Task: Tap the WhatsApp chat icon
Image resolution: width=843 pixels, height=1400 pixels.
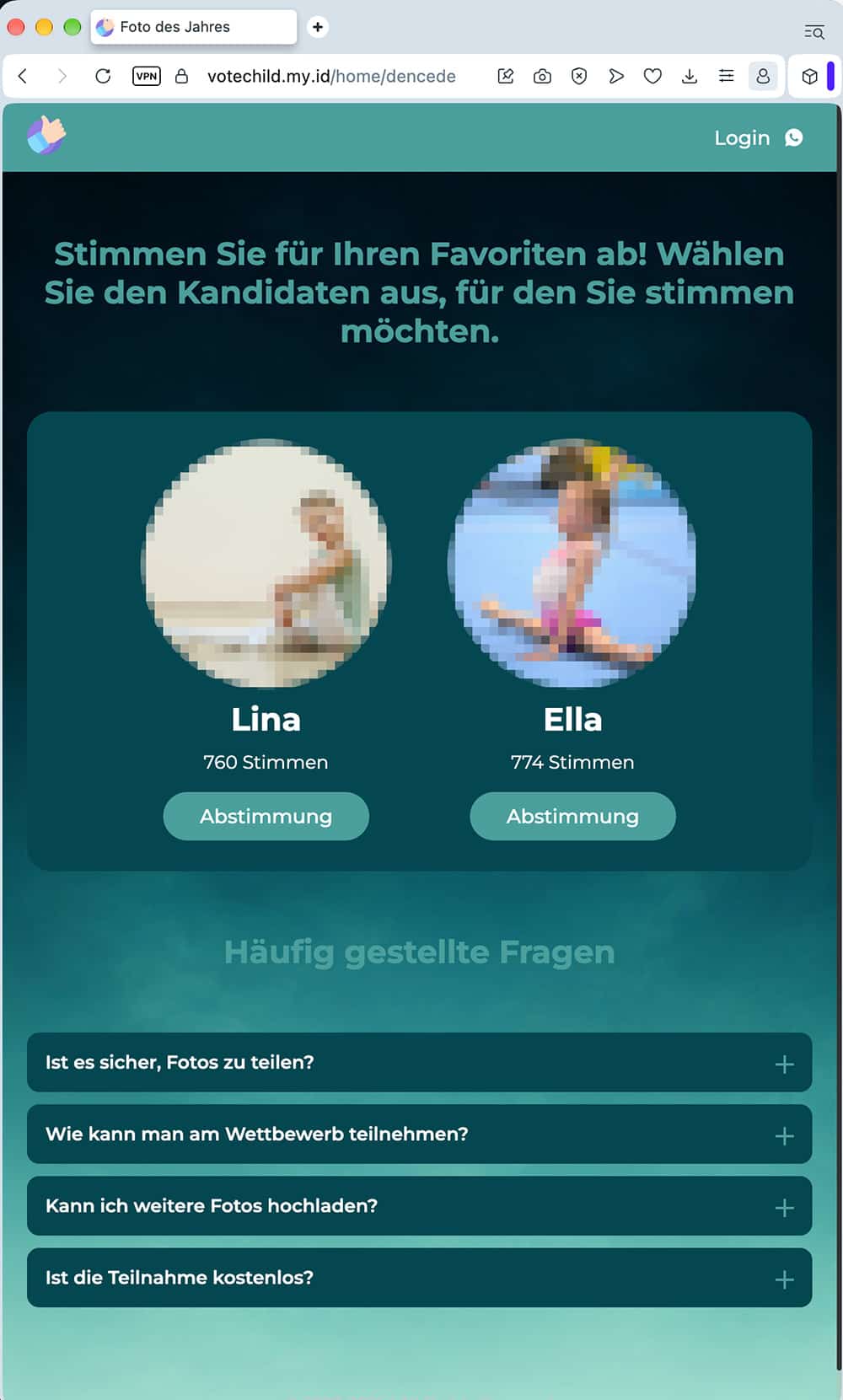Action: (794, 137)
